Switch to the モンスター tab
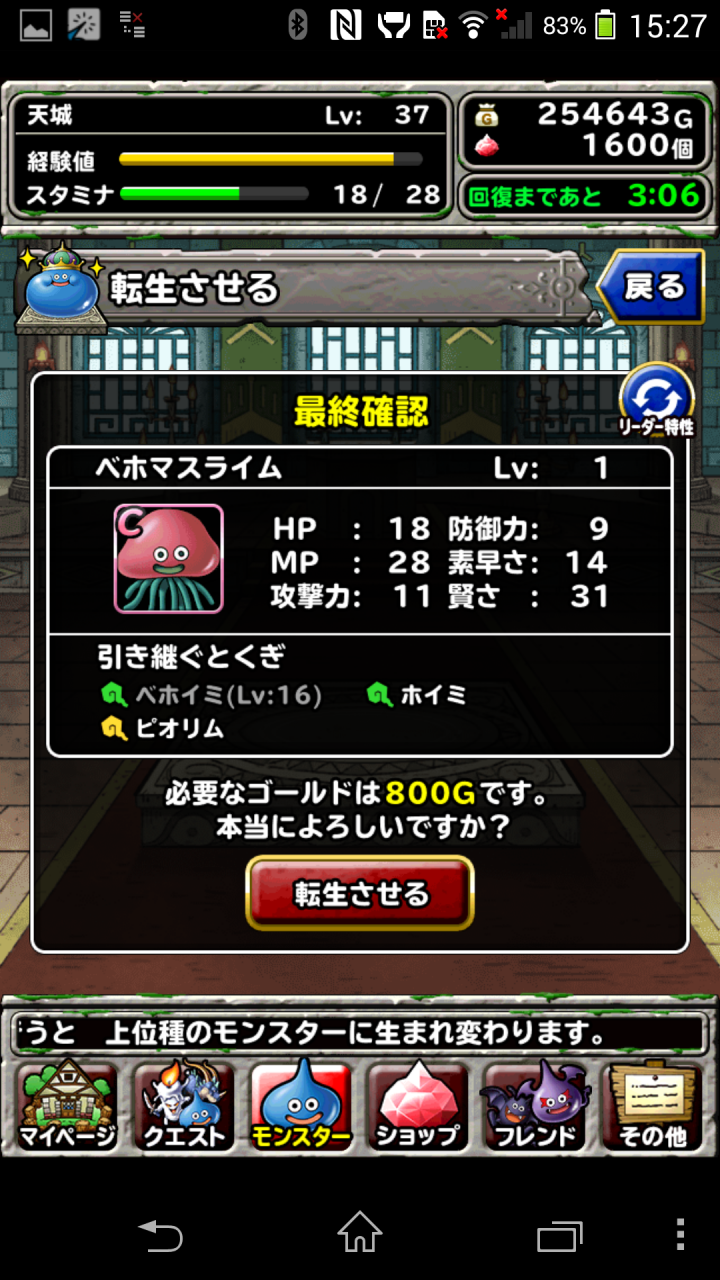 [x=301, y=1106]
